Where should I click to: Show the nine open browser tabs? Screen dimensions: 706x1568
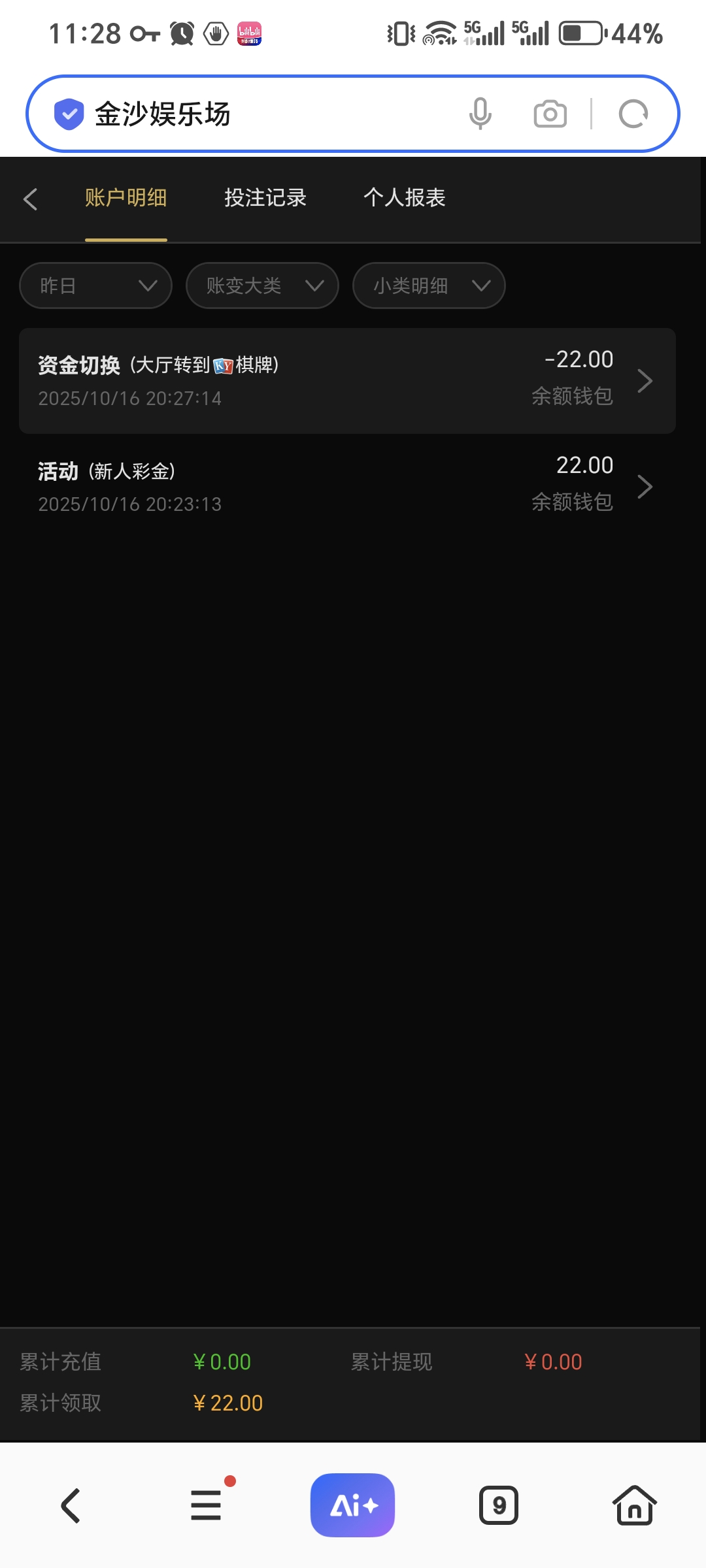tap(499, 1505)
